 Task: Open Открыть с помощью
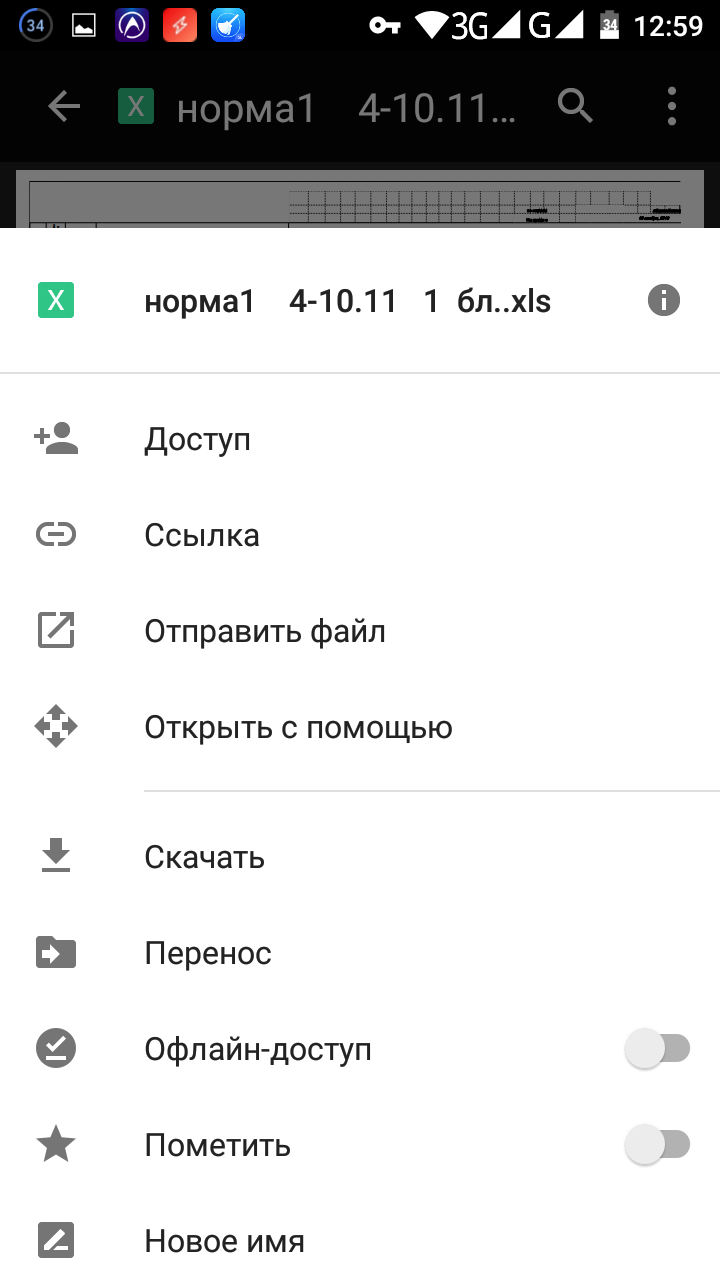pos(298,728)
